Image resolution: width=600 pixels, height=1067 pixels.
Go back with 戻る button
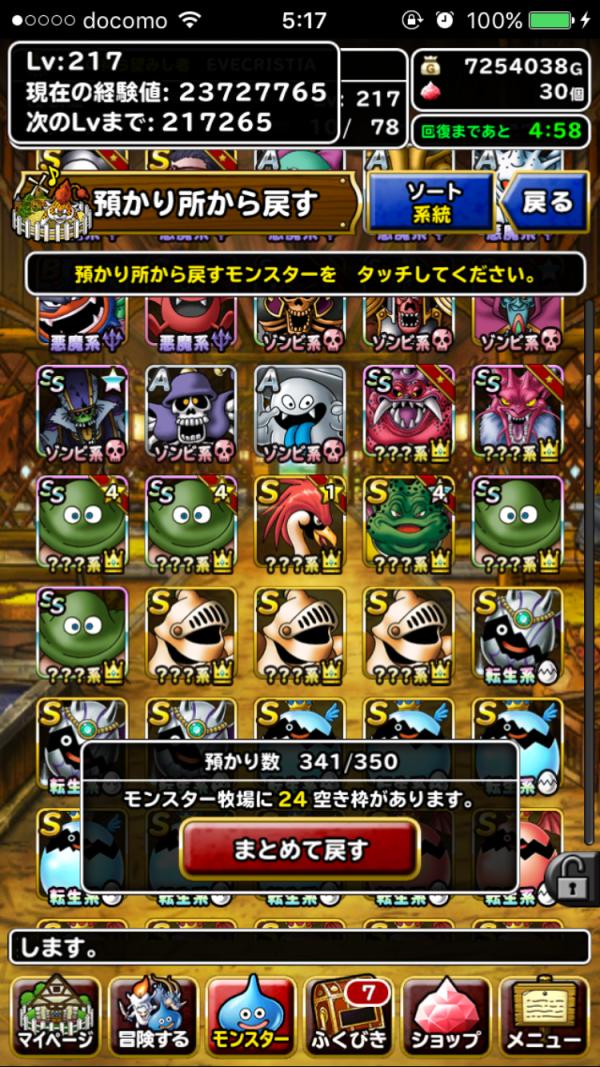click(x=546, y=203)
